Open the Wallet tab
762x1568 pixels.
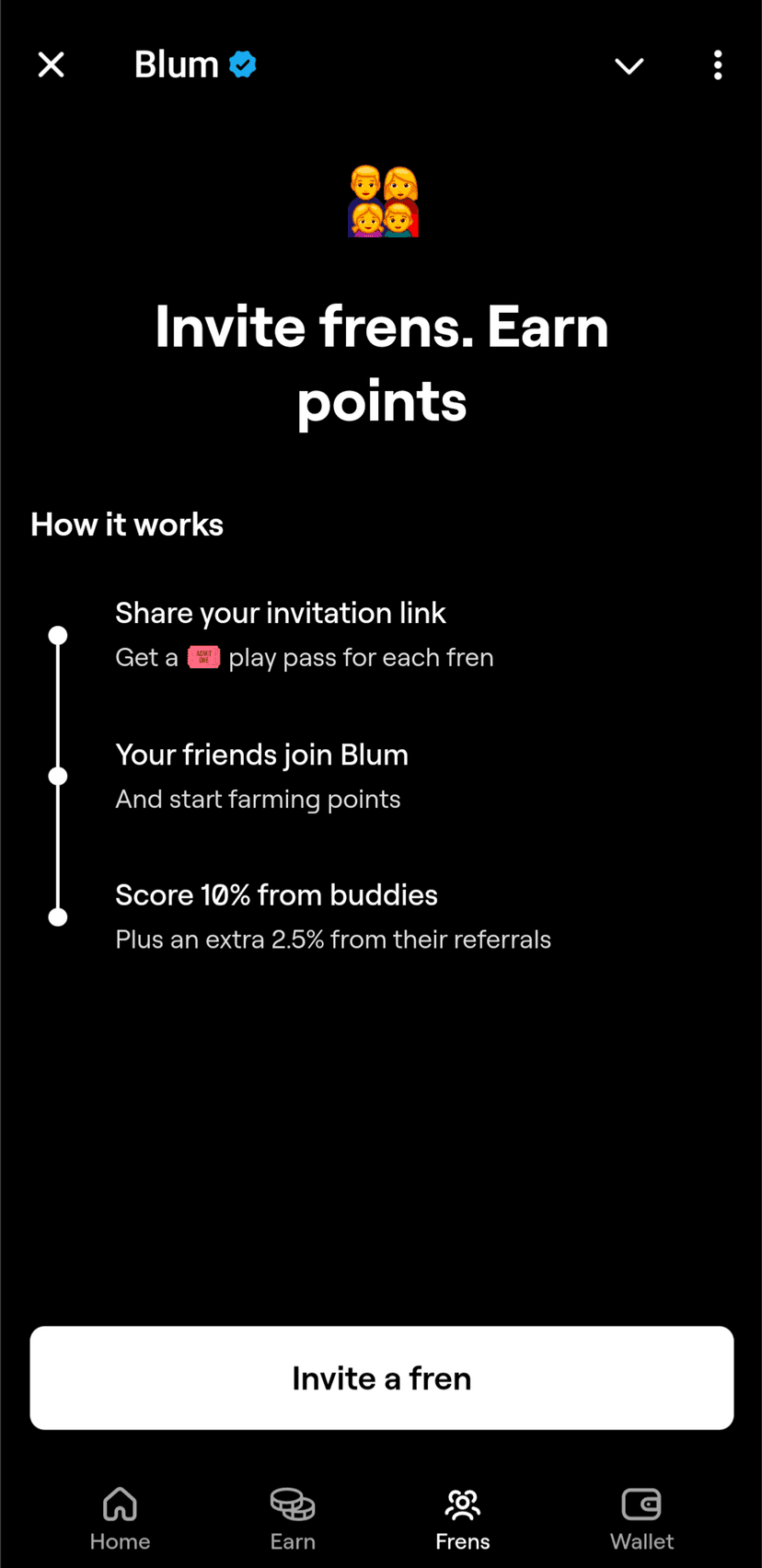coord(641,1518)
